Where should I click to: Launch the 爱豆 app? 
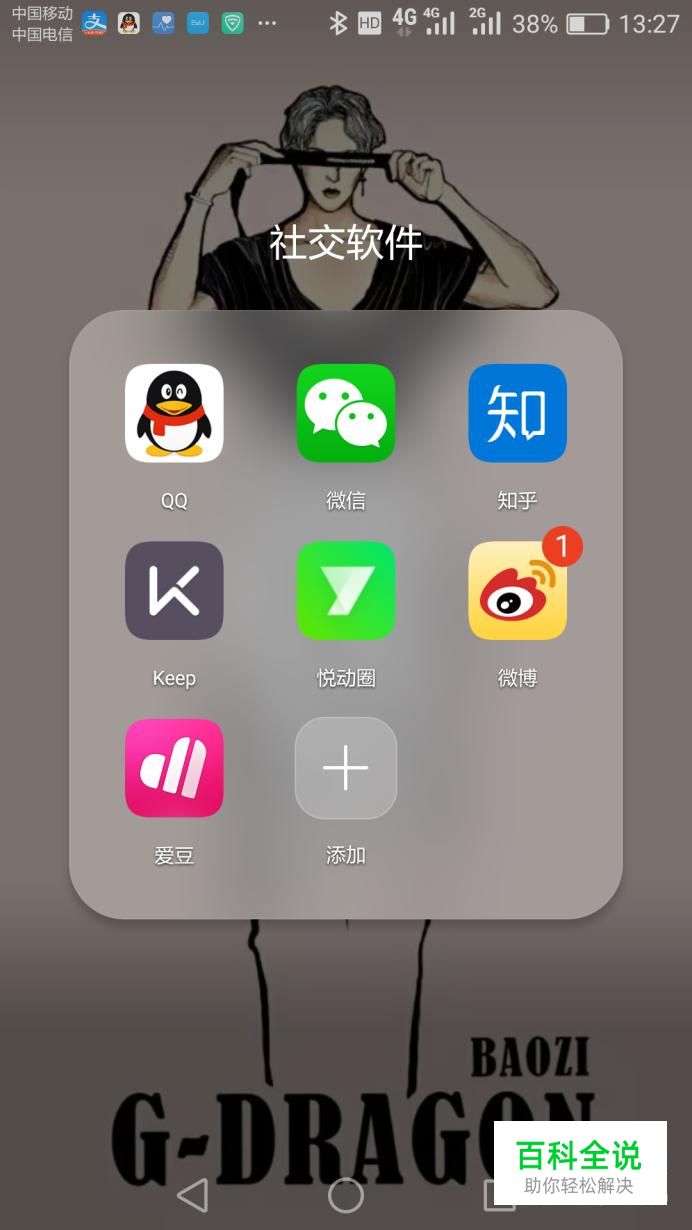pyautogui.click(x=174, y=767)
